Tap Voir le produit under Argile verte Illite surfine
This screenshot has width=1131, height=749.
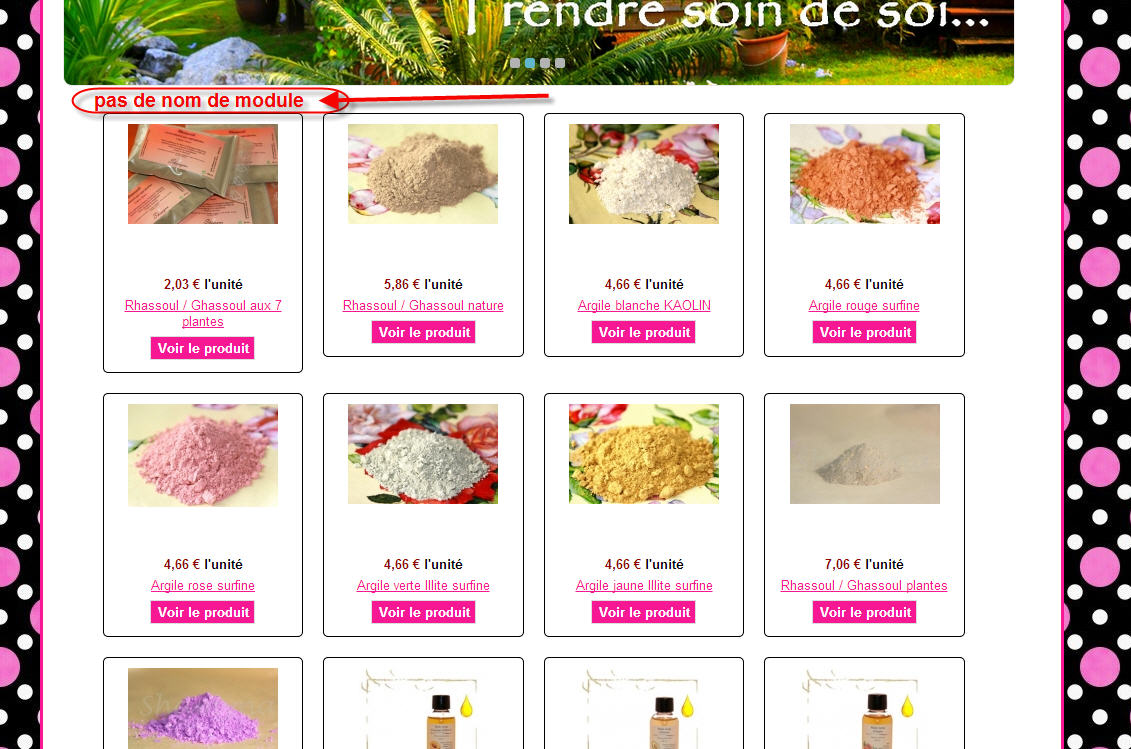(x=423, y=612)
